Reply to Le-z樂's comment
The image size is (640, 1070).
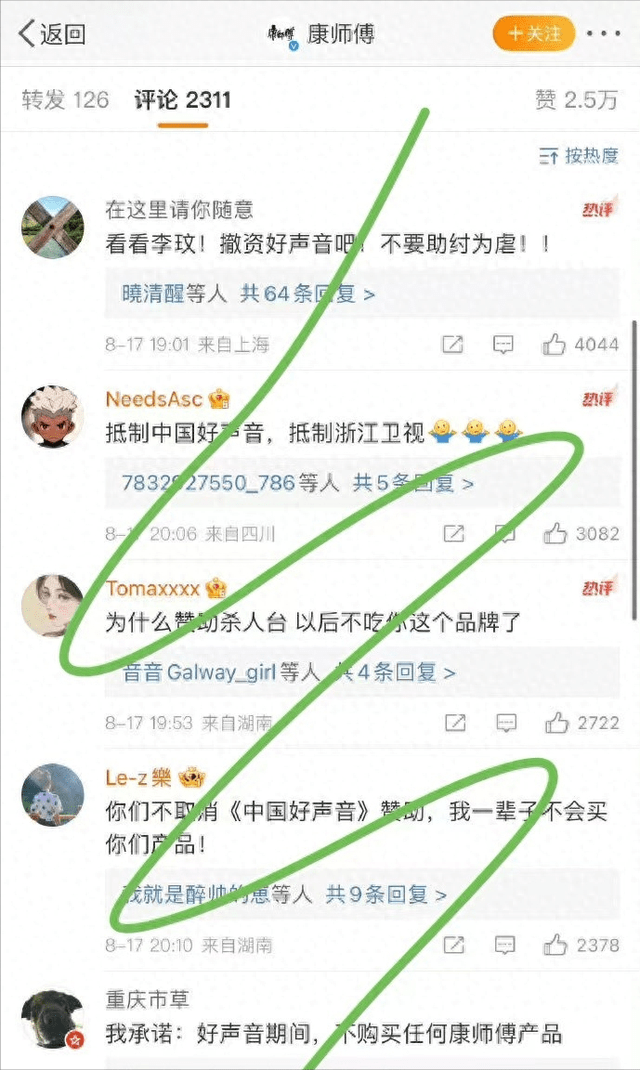tap(506, 945)
